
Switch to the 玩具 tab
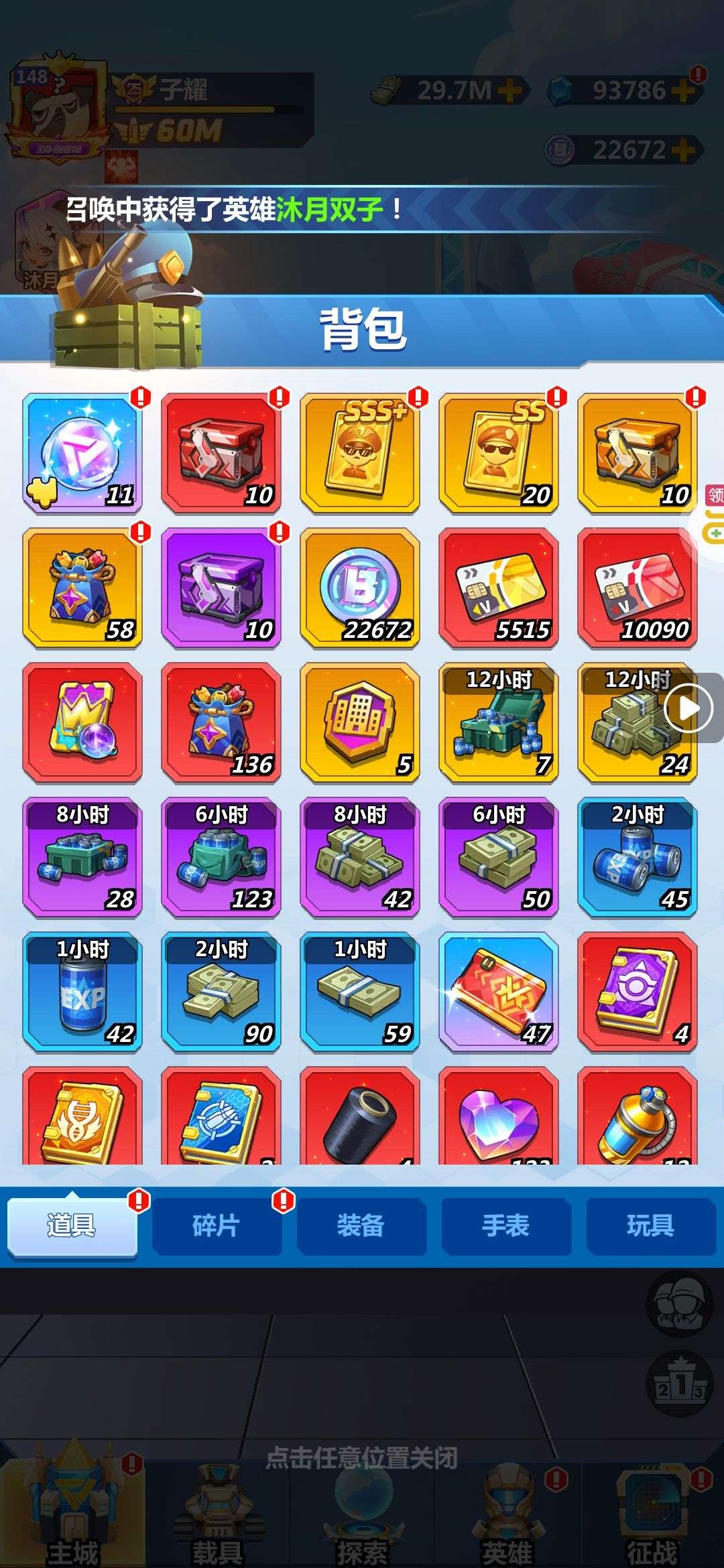click(x=650, y=1226)
